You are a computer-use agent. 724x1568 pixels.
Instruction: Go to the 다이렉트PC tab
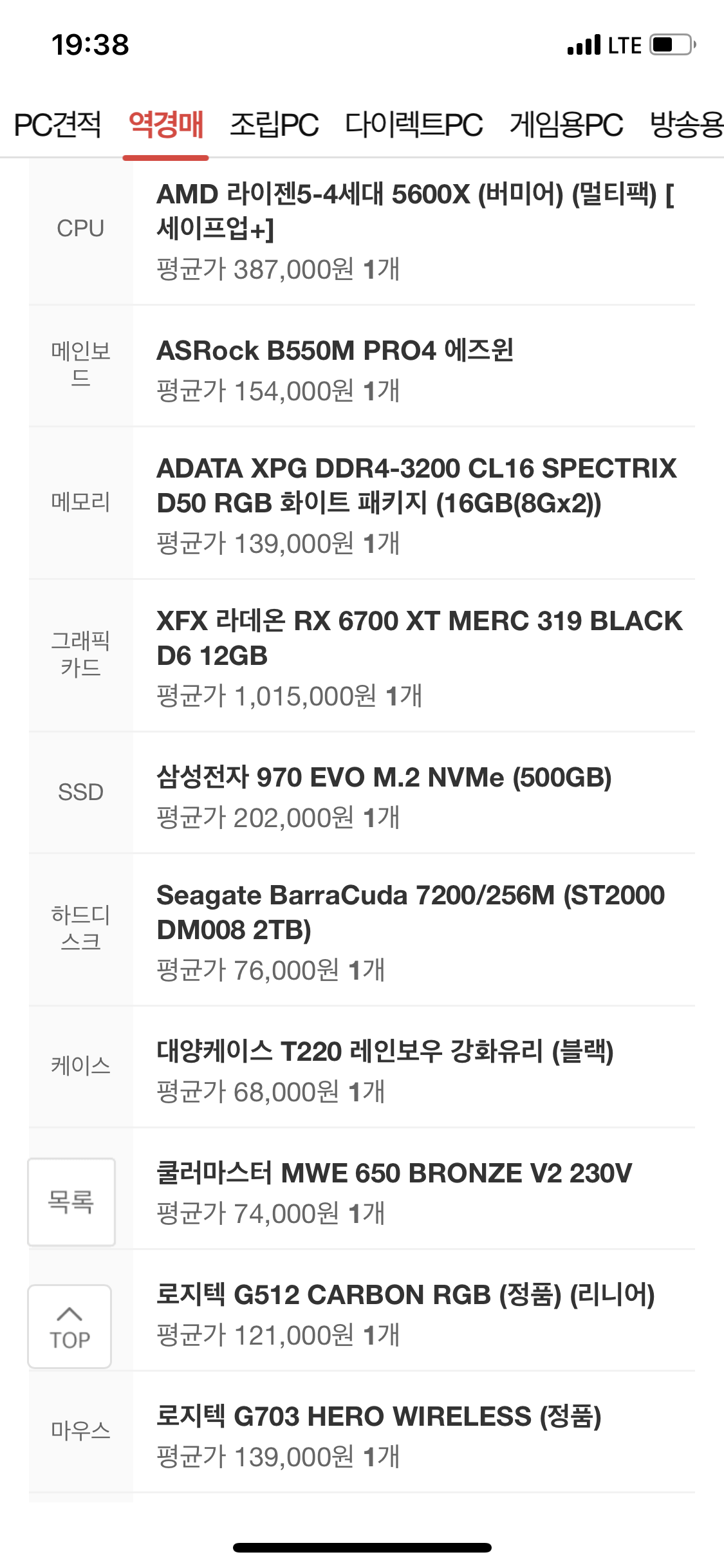[414, 124]
